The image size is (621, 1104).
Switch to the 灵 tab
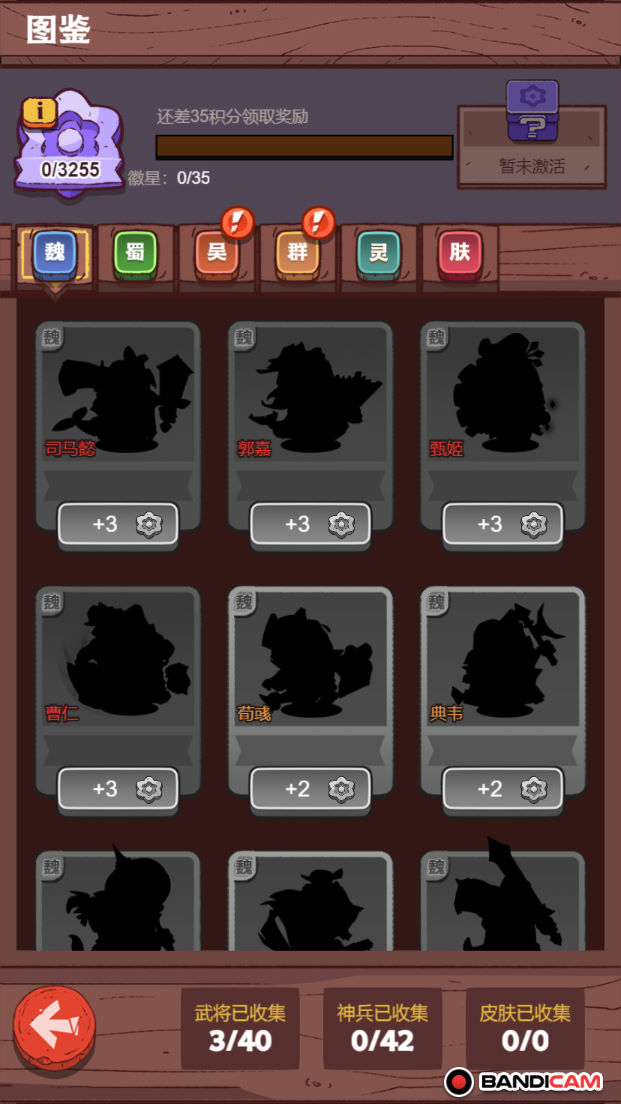(x=378, y=253)
